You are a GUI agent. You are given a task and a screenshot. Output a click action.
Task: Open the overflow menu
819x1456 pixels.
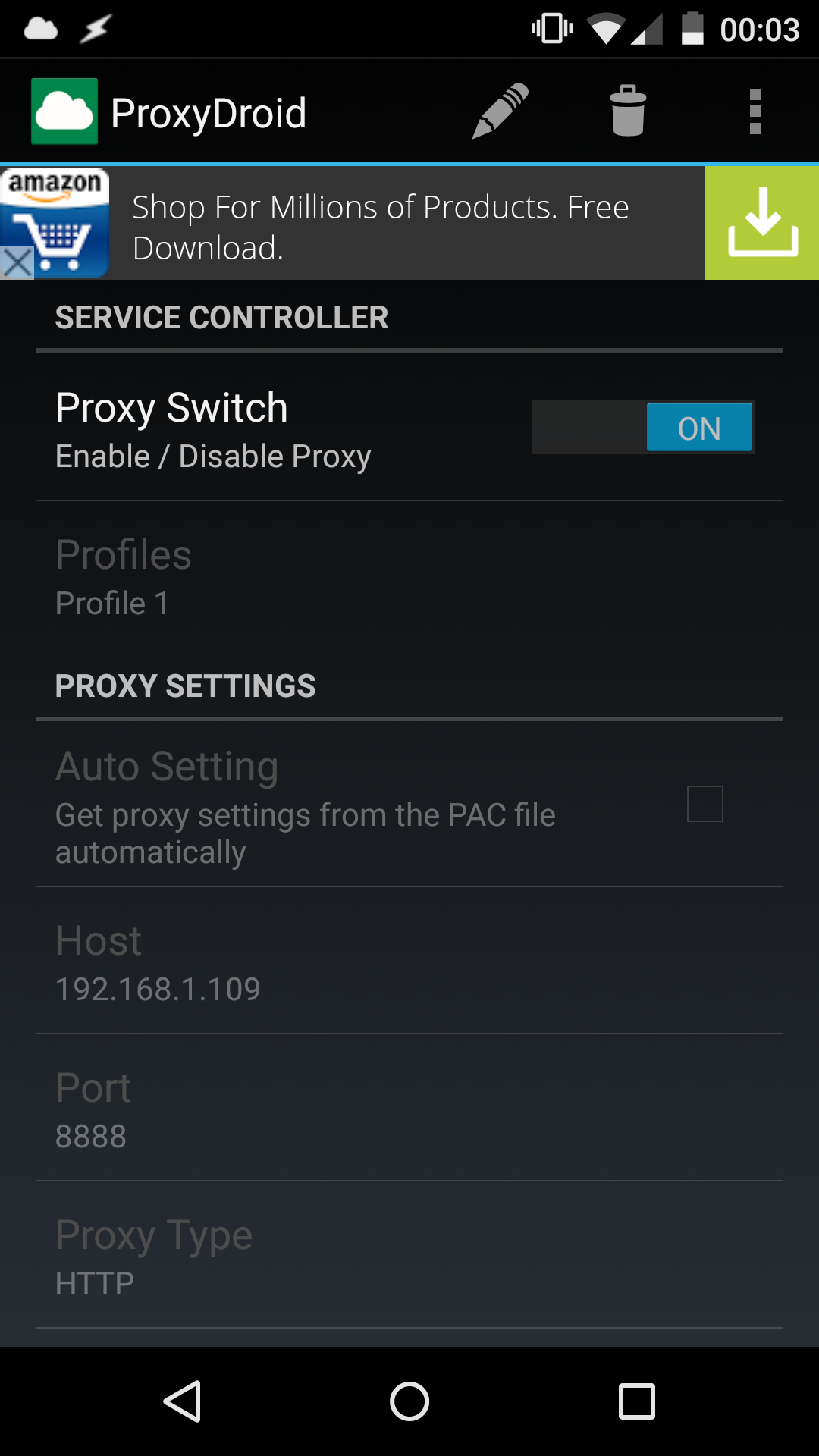point(755,111)
